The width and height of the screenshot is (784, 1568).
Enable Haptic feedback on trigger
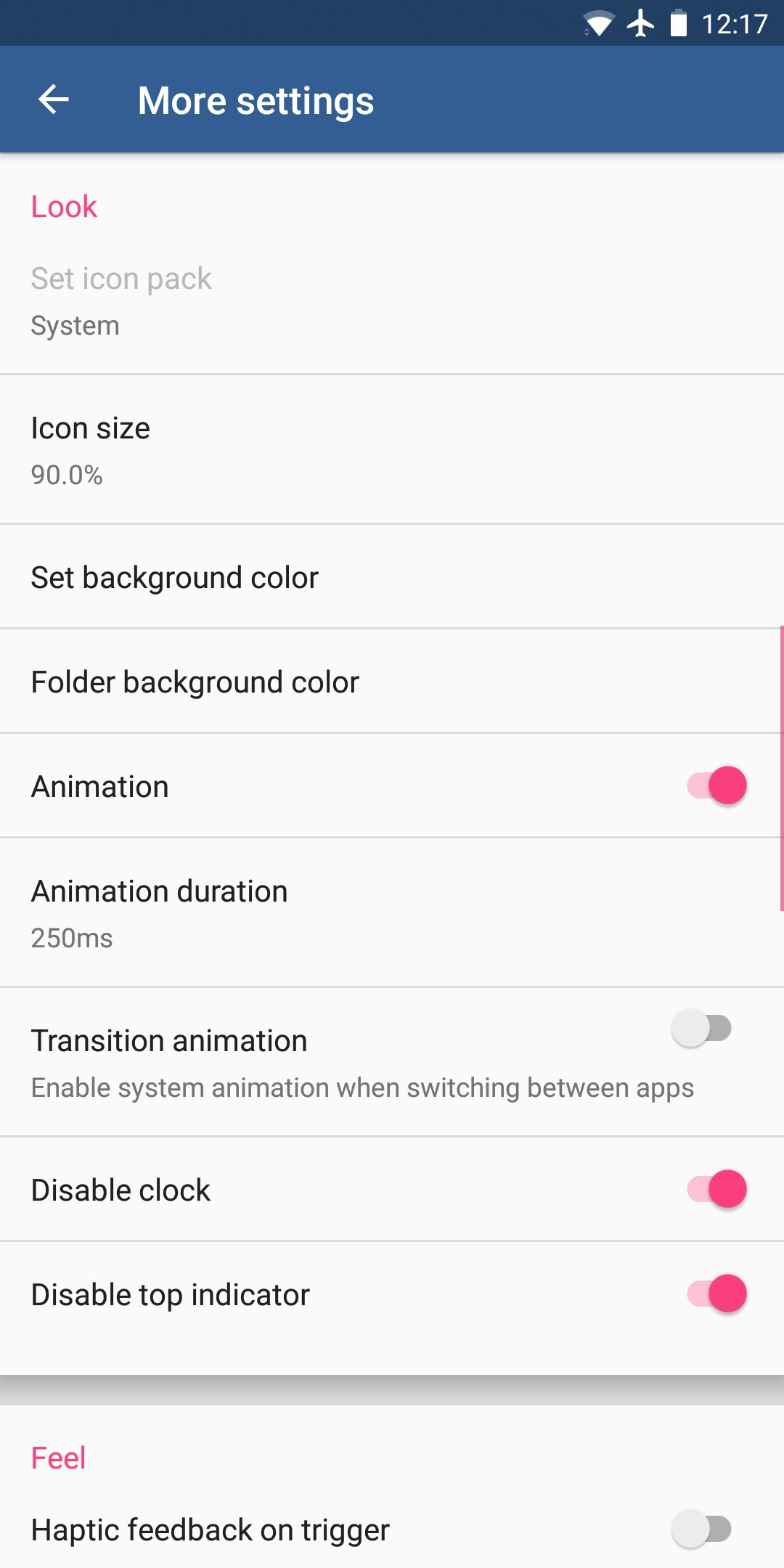(702, 1529)
